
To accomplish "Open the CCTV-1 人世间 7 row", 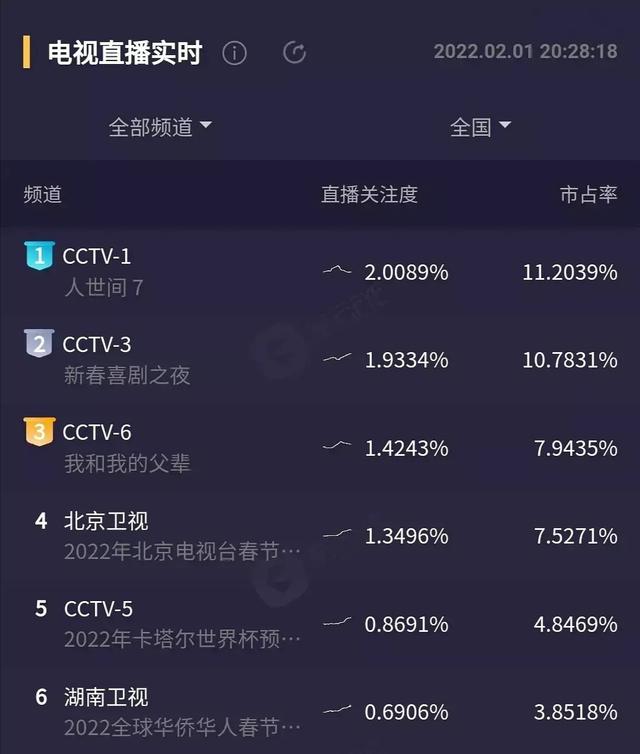I will pos(320,272).
